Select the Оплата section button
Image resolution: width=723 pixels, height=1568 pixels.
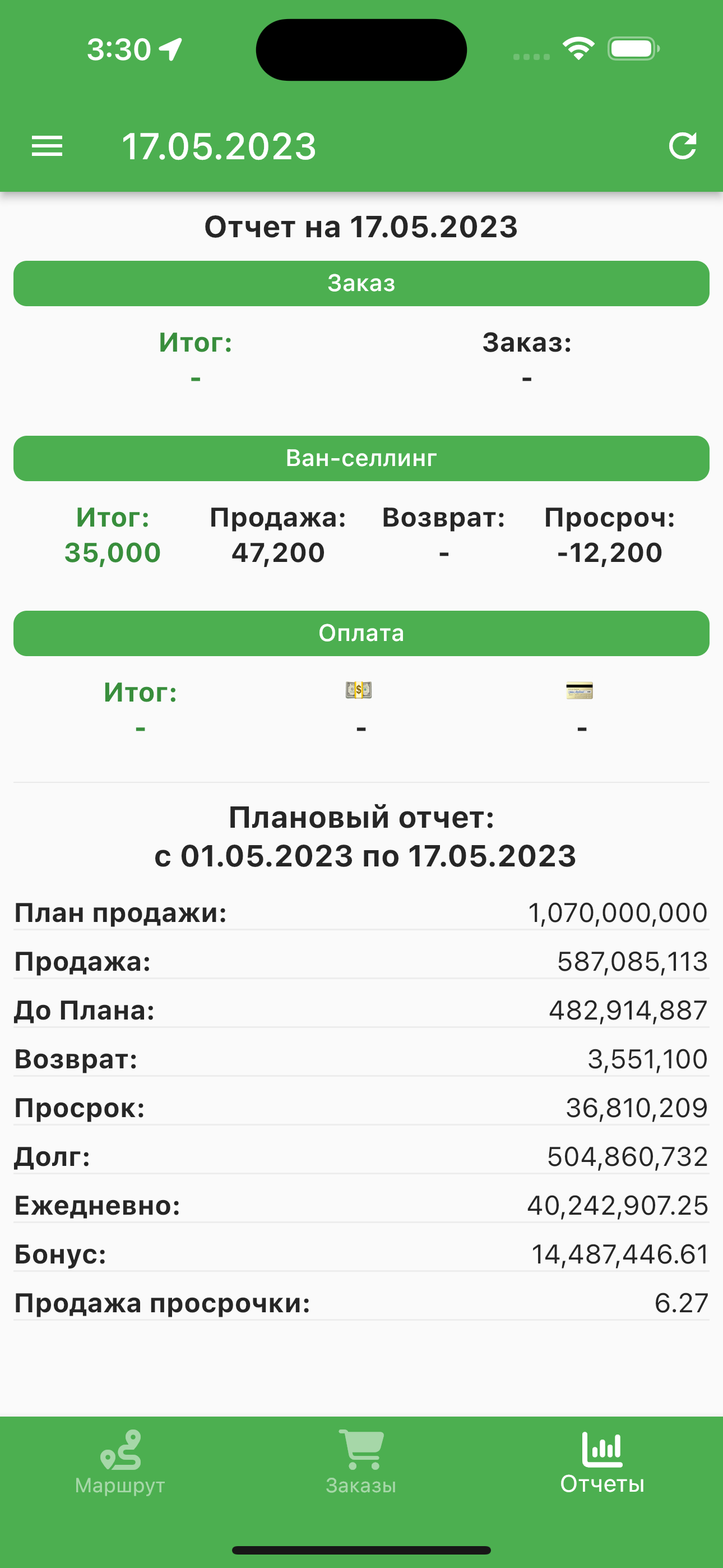[361, 634]
